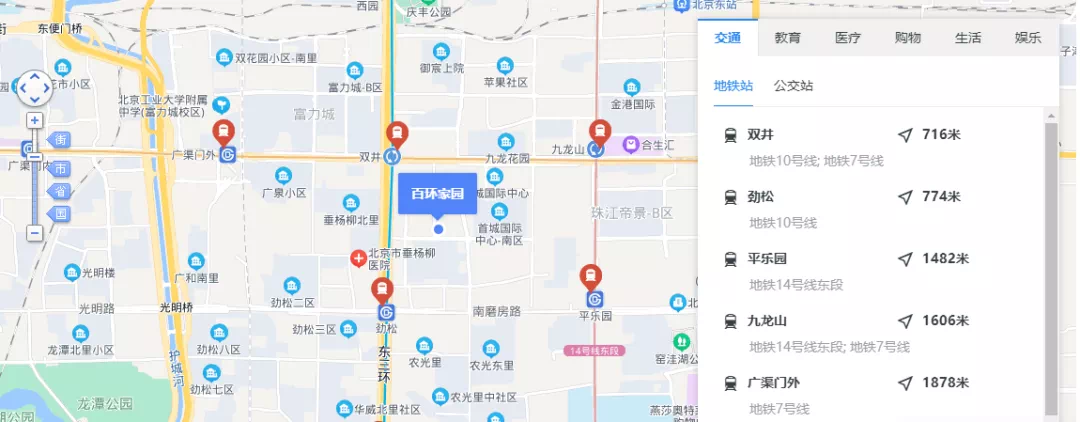Switch to the 教育 tab
The height and width of the screenshot is (422, 1080).
787,38
